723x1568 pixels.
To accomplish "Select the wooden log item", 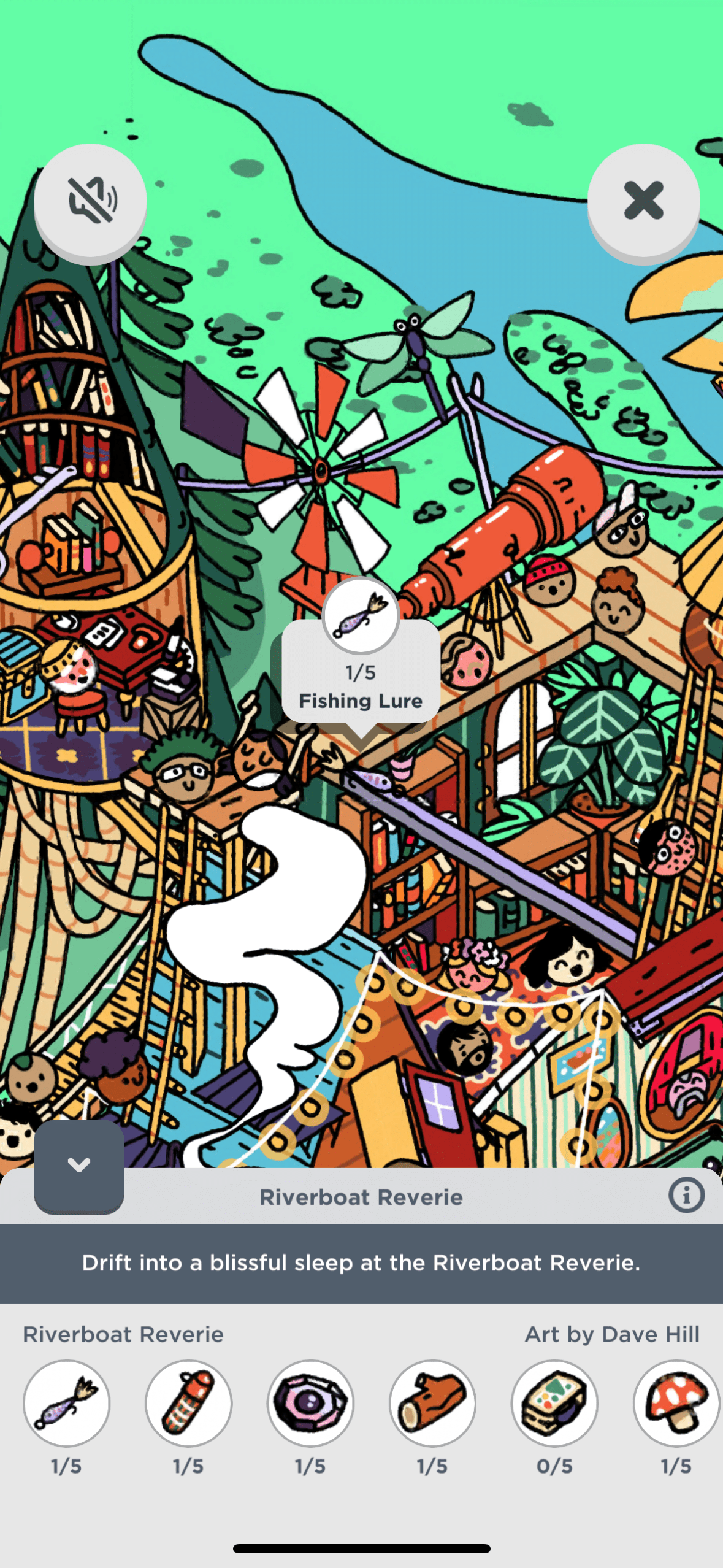I will point(432,1403).
